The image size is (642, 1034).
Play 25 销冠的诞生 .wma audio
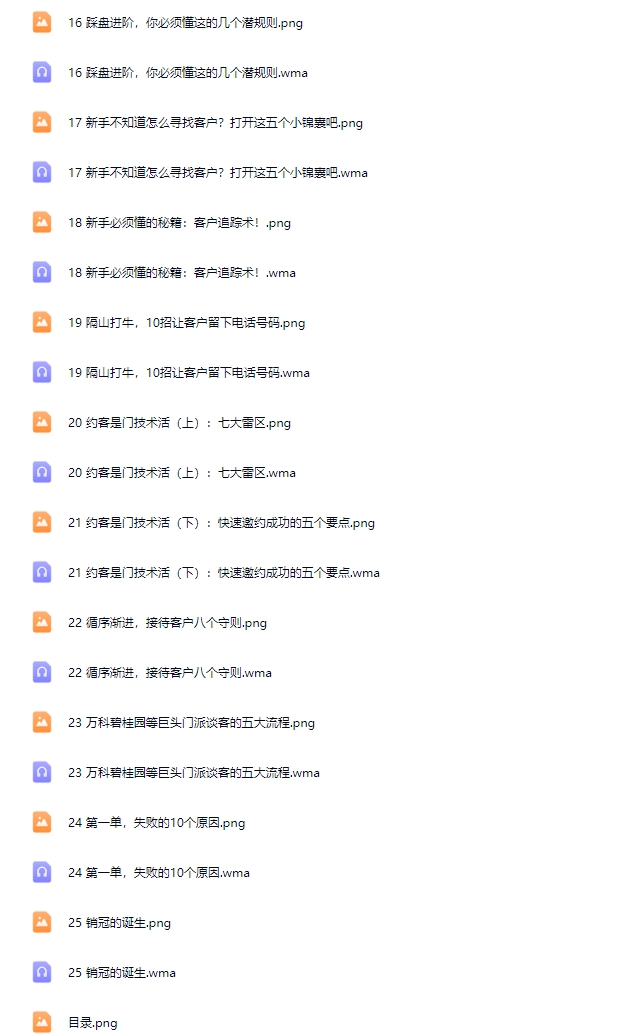121,972
